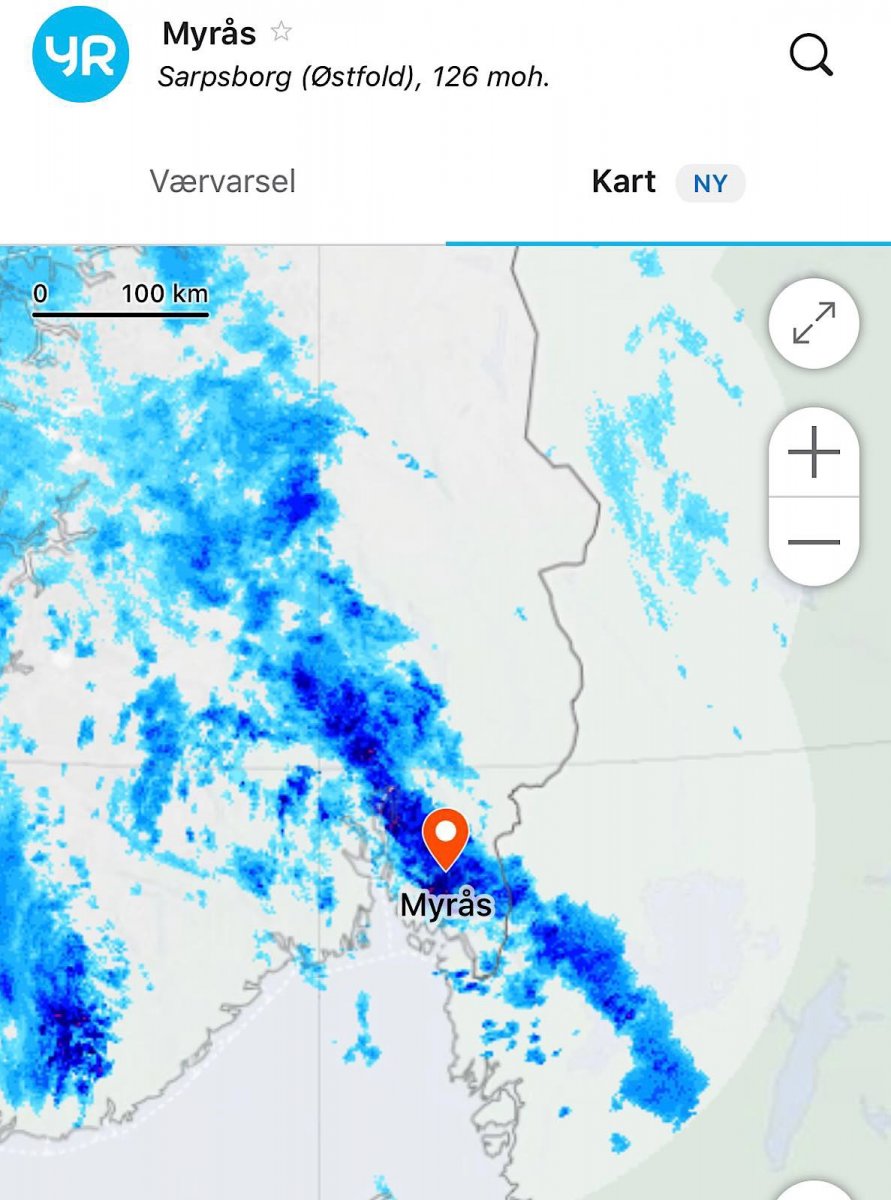
Task: Open the search magnifier icon
Action: click(x=811, y=55)
